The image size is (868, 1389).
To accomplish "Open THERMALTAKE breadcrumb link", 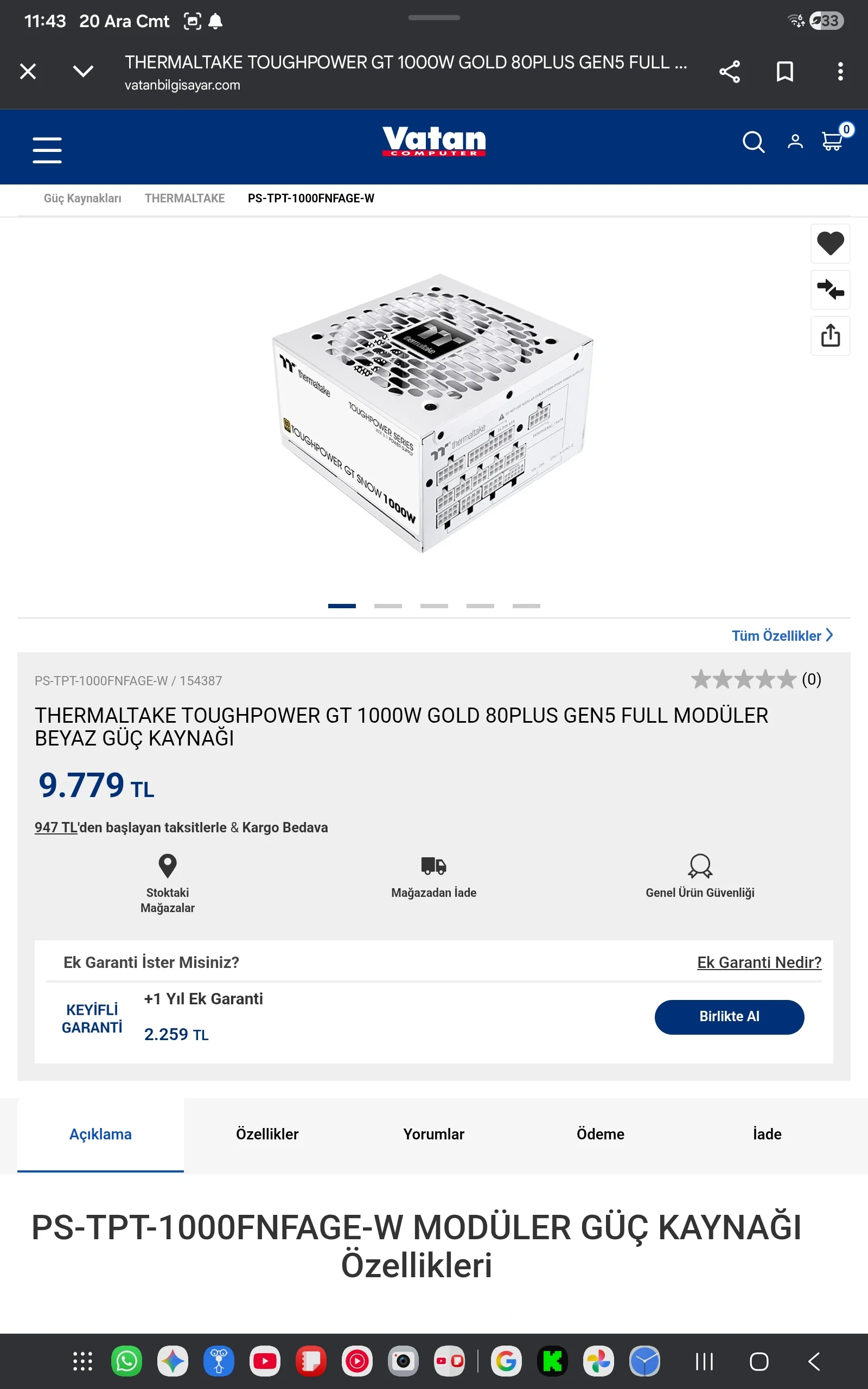I will [x=184, y=199].
